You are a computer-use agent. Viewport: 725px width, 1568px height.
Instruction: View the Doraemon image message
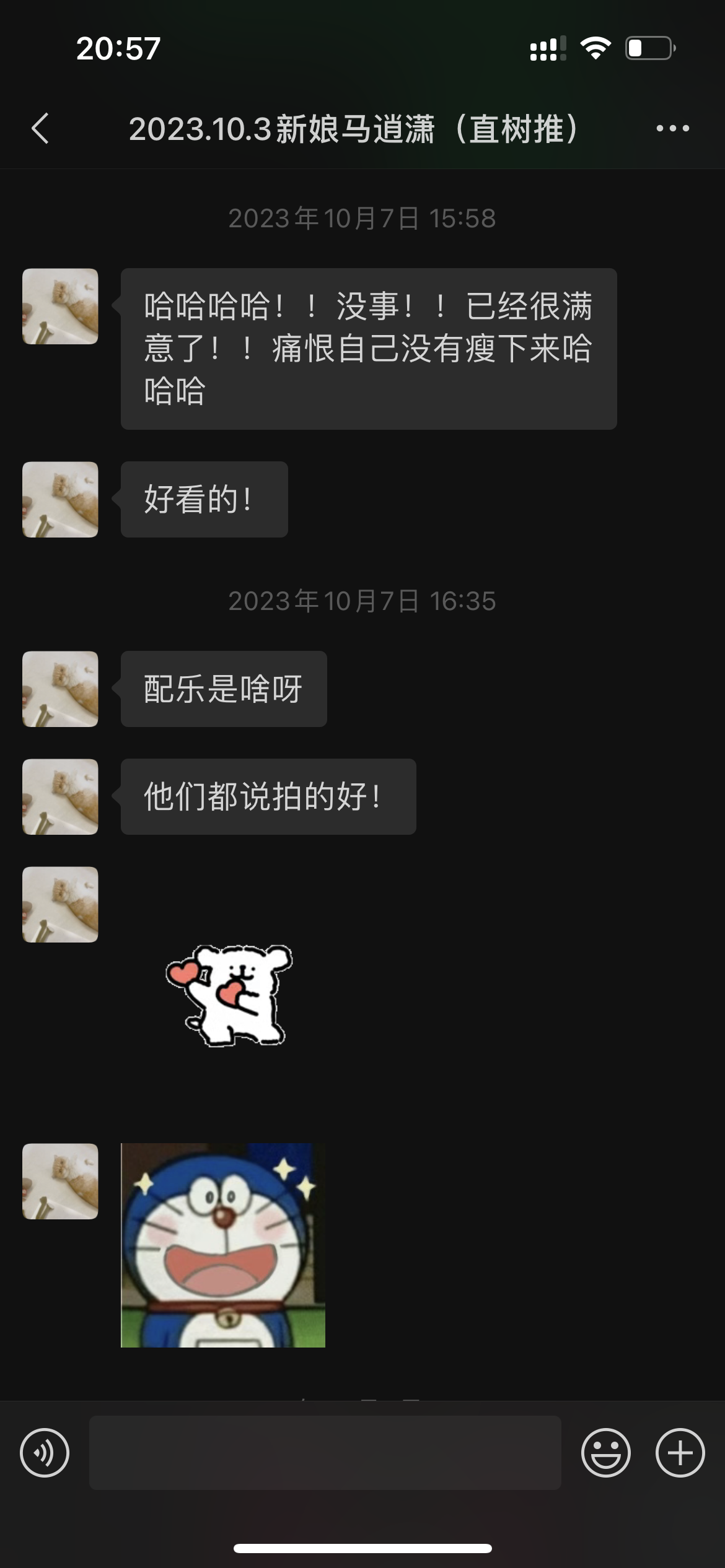pyautogui.click(x=223, y=1245)
